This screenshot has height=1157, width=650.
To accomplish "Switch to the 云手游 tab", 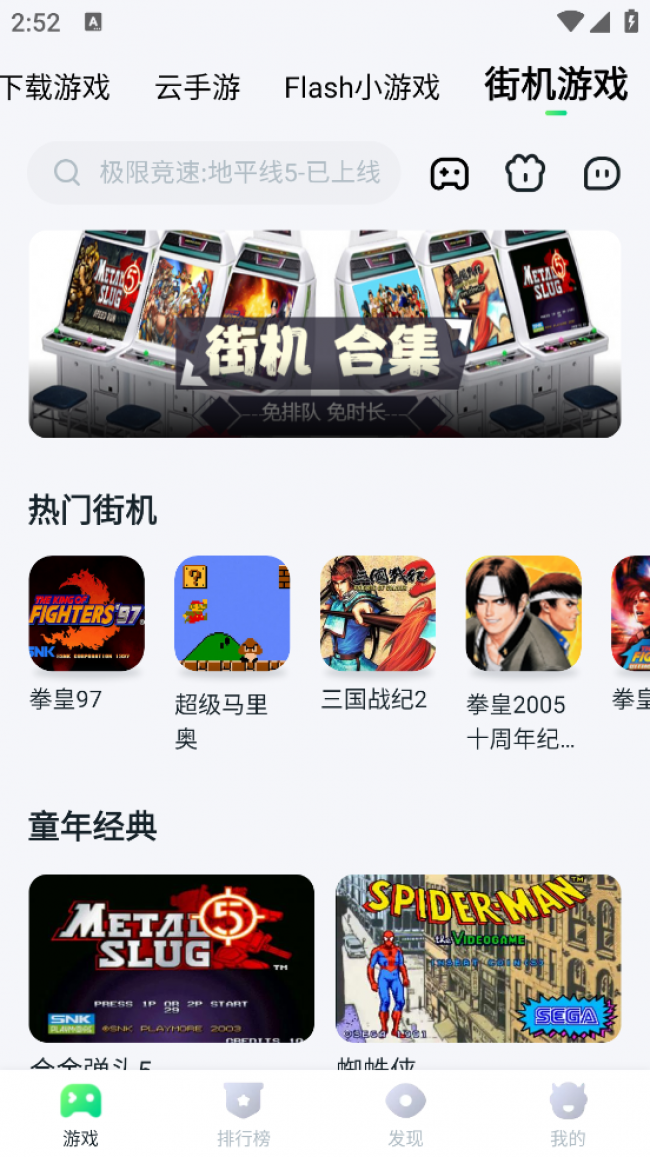I will (x=198, y=88).
